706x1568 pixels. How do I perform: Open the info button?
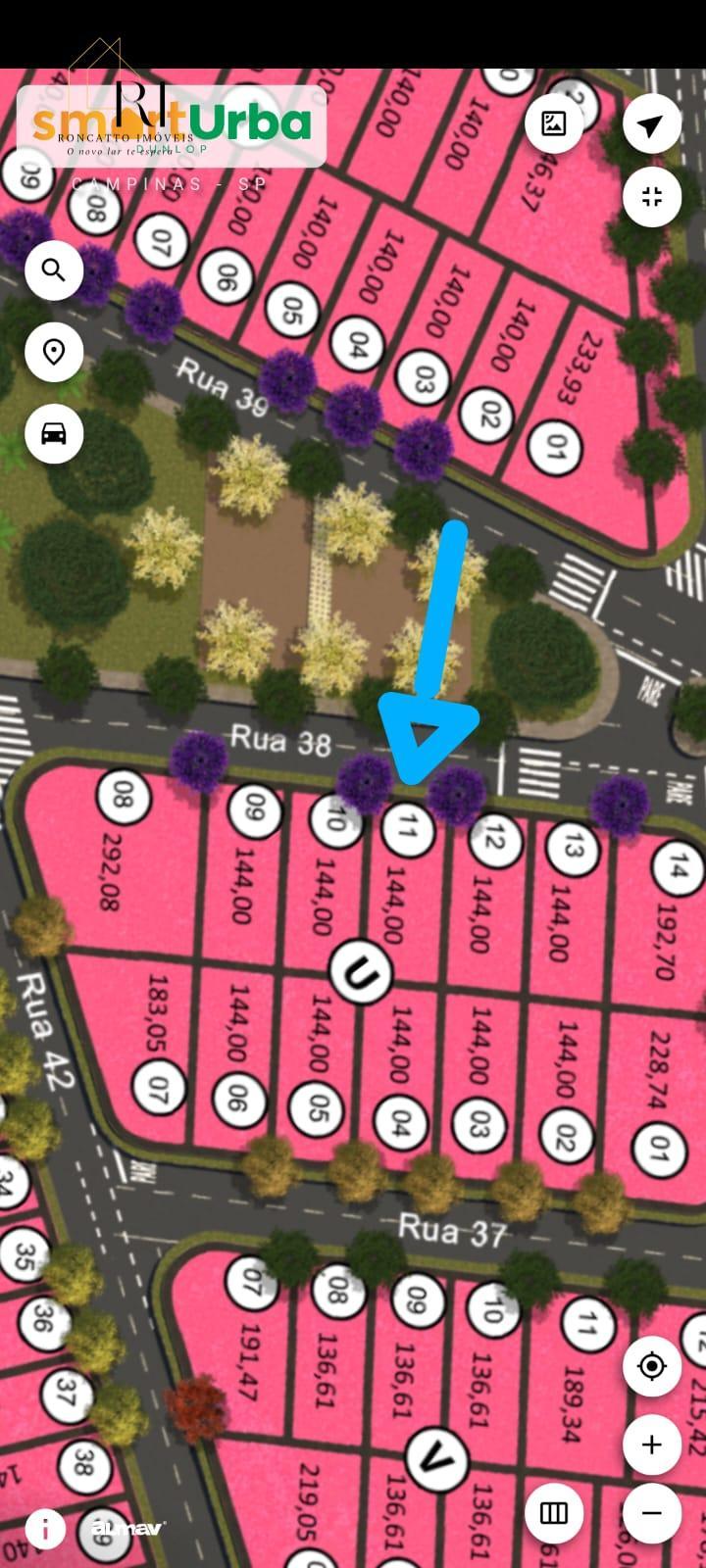(45, 1528)
